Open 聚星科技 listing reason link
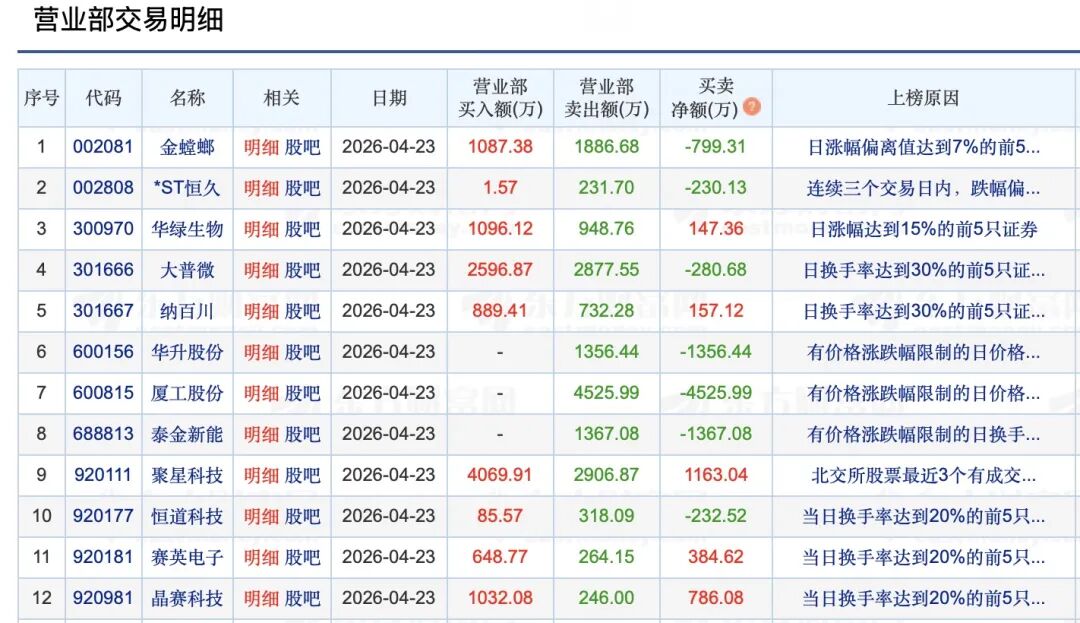Viewport: 1080px width, 623px height. [923, 475]
